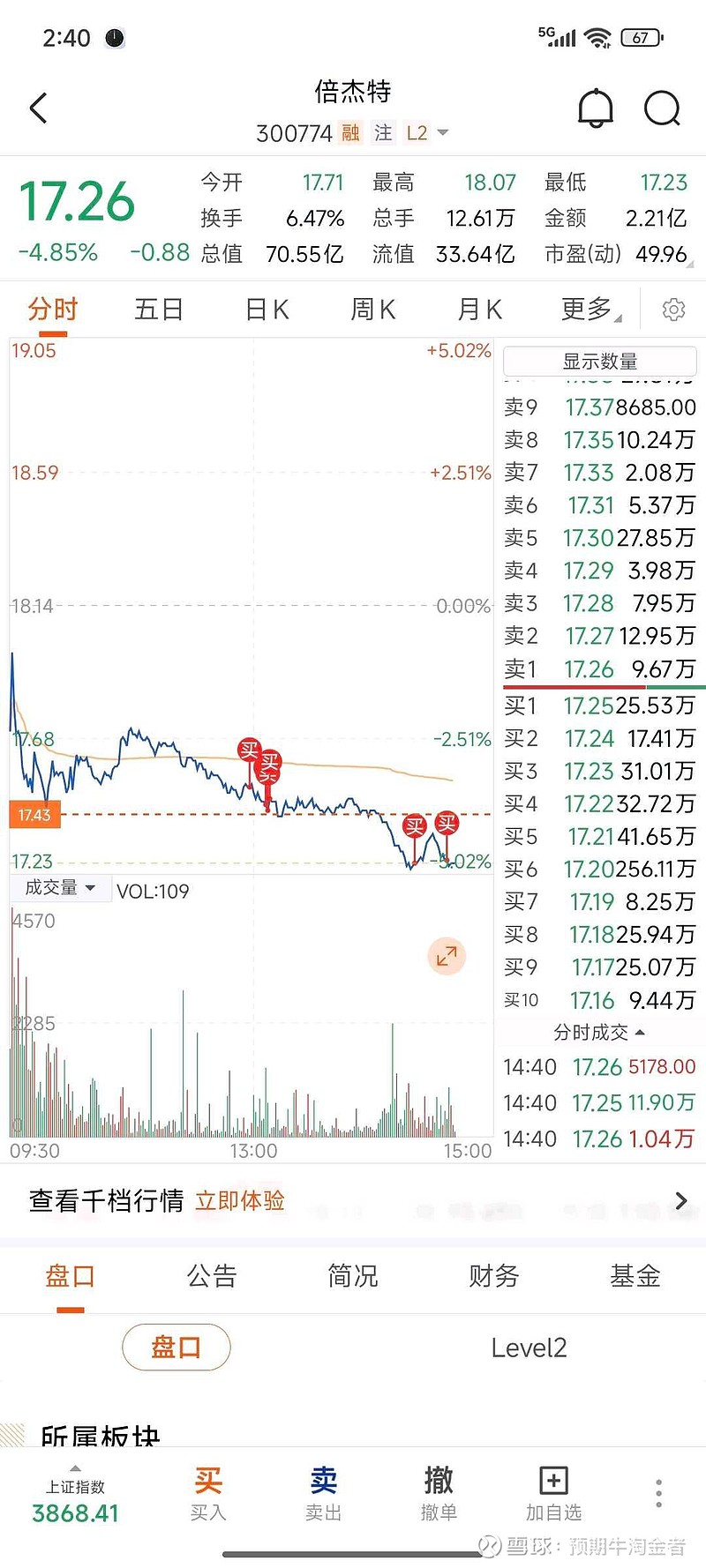Tap the expand chart fullscreen icon

click(x=446, y=955)
